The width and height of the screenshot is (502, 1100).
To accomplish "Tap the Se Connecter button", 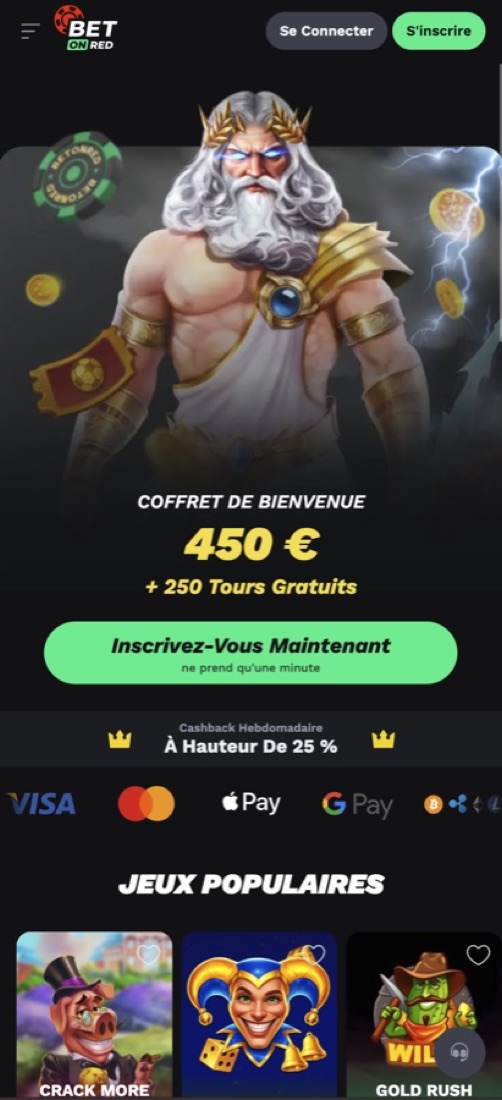I will tap(326, 31).
